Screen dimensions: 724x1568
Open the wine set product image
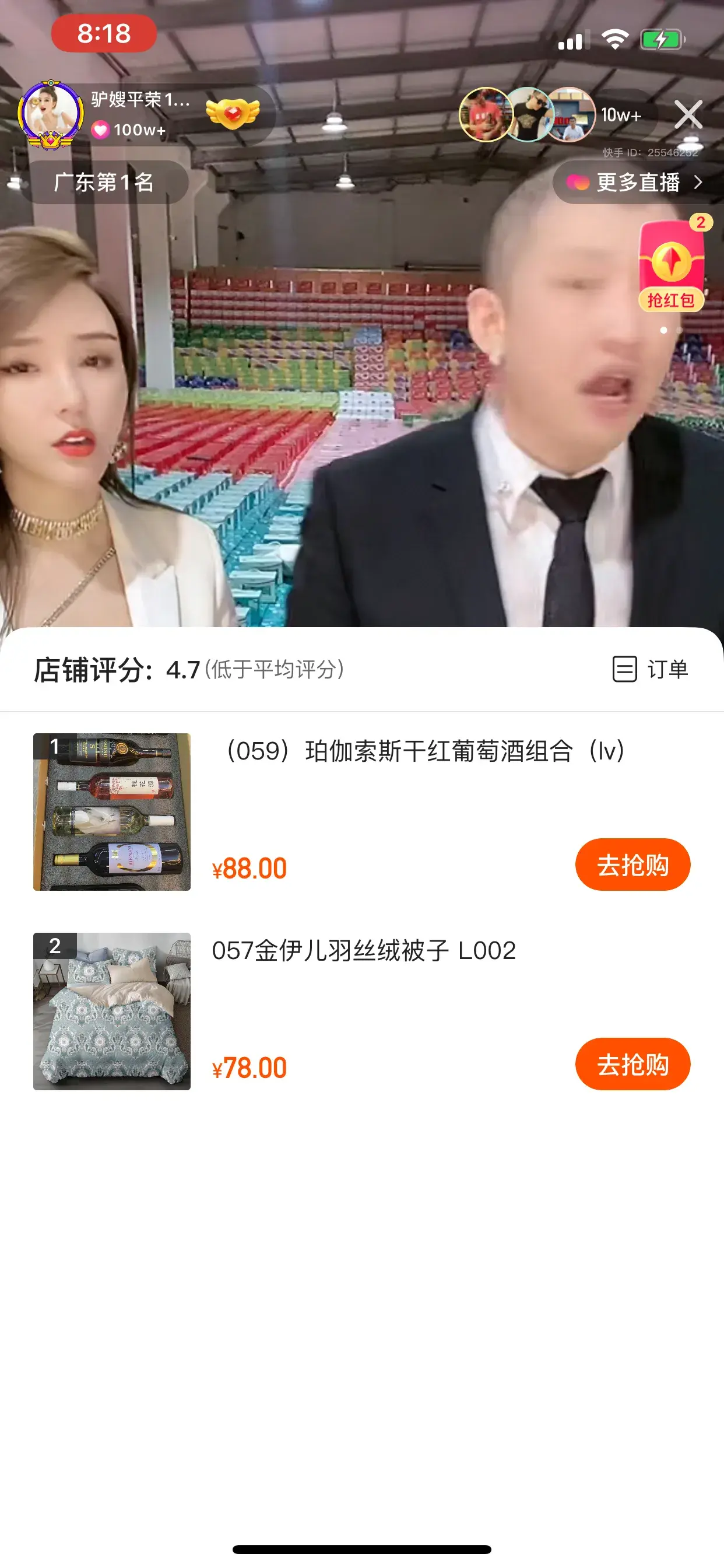112,811
